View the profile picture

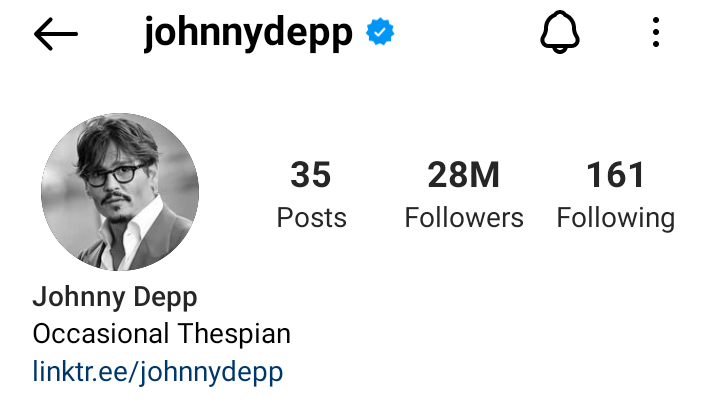coord(120,191)
